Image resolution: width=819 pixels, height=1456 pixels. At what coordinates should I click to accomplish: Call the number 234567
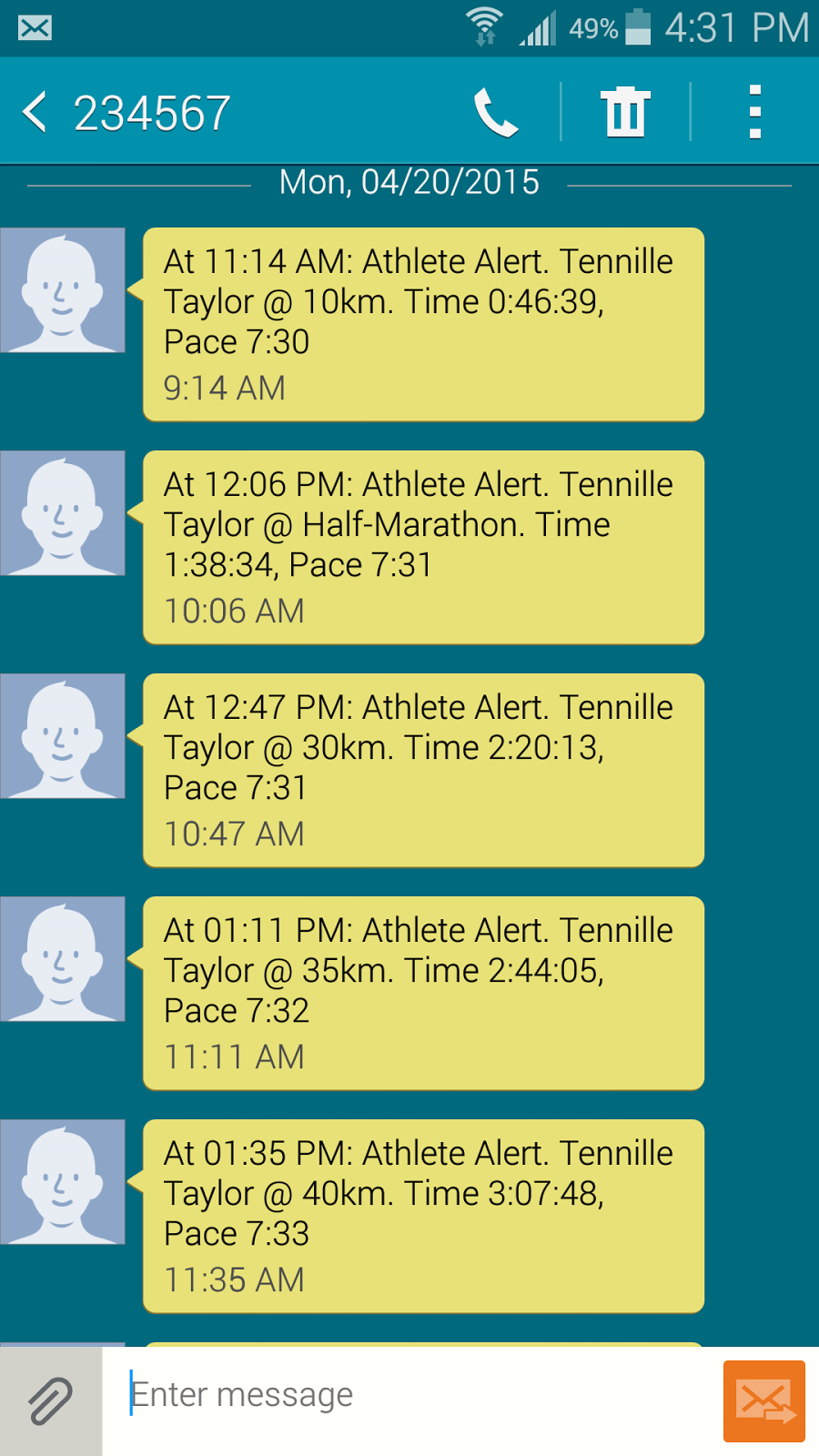click(496, 113)
